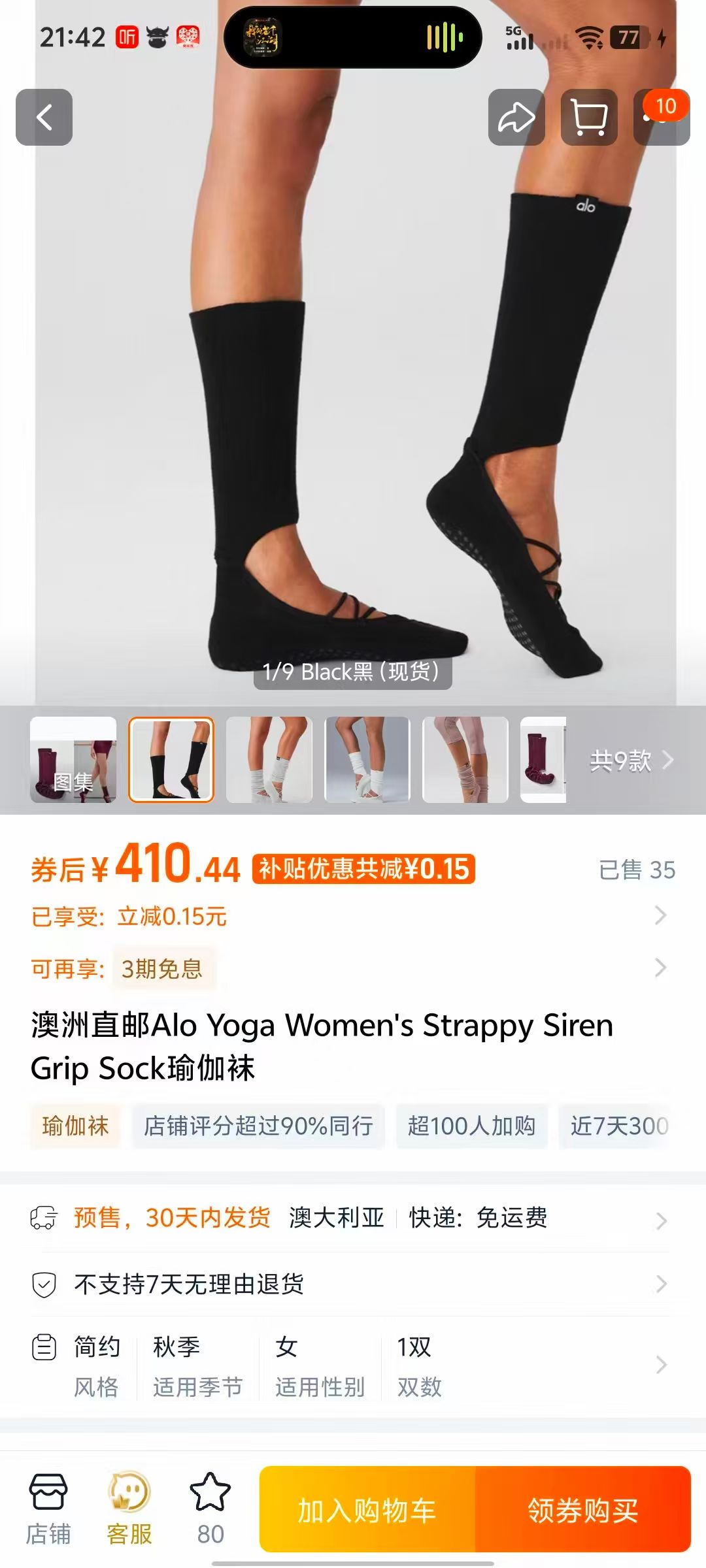View all 共9款 styles
Viewport: 706px width, 1568px height.
(x=631, y=760)
